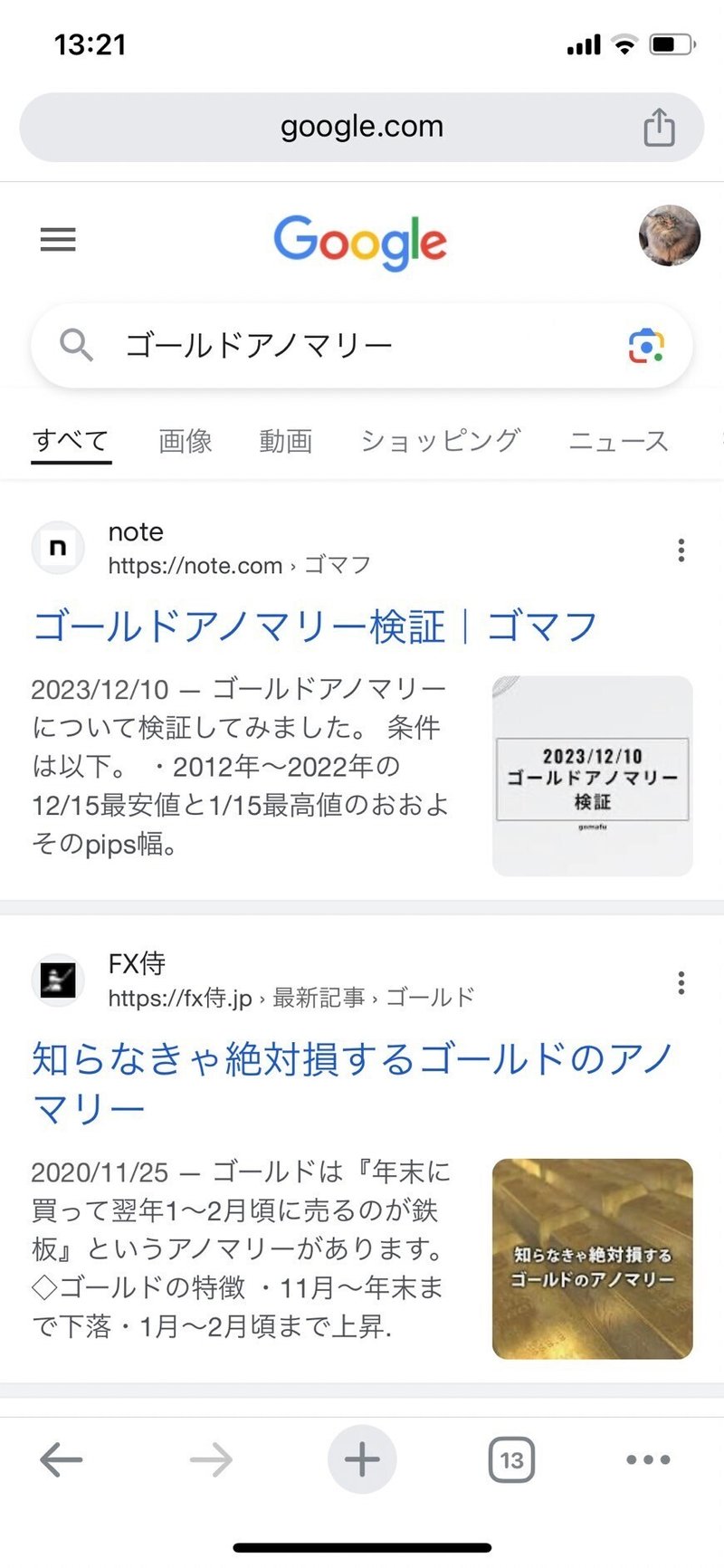
Task: Click the magnifying glass search icon
Action: point(76,346)
